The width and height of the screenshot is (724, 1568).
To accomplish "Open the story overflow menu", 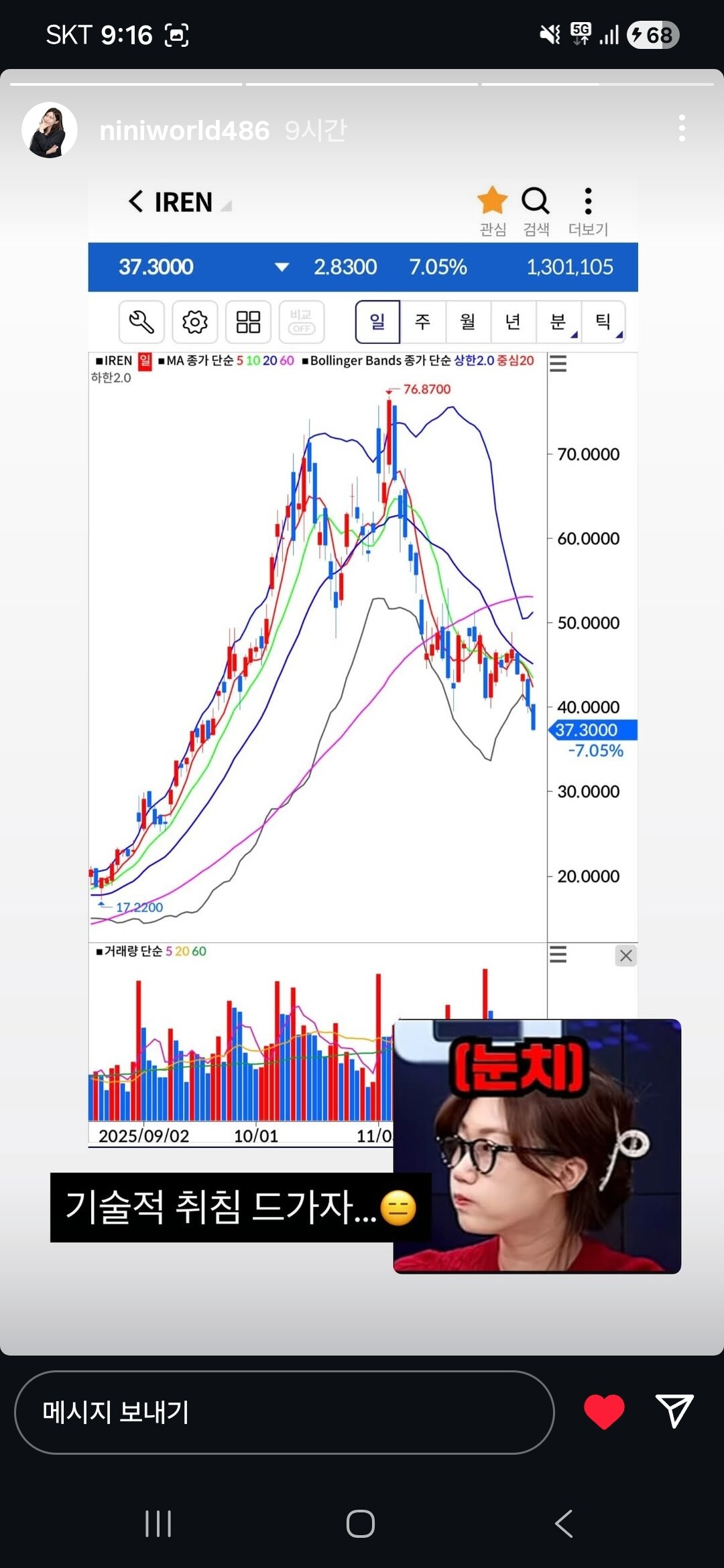I will coord(682,128).
